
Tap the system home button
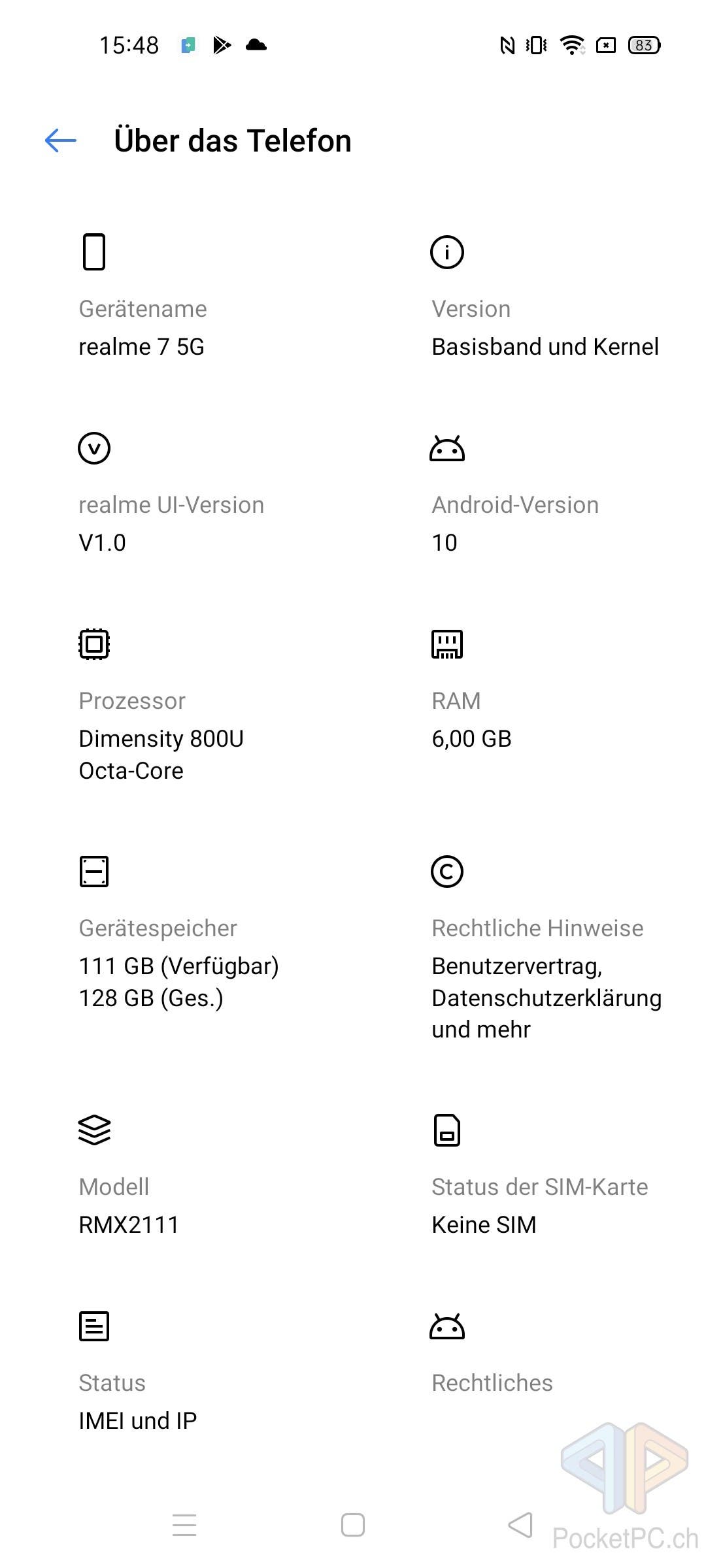[x=353, y=1525]
